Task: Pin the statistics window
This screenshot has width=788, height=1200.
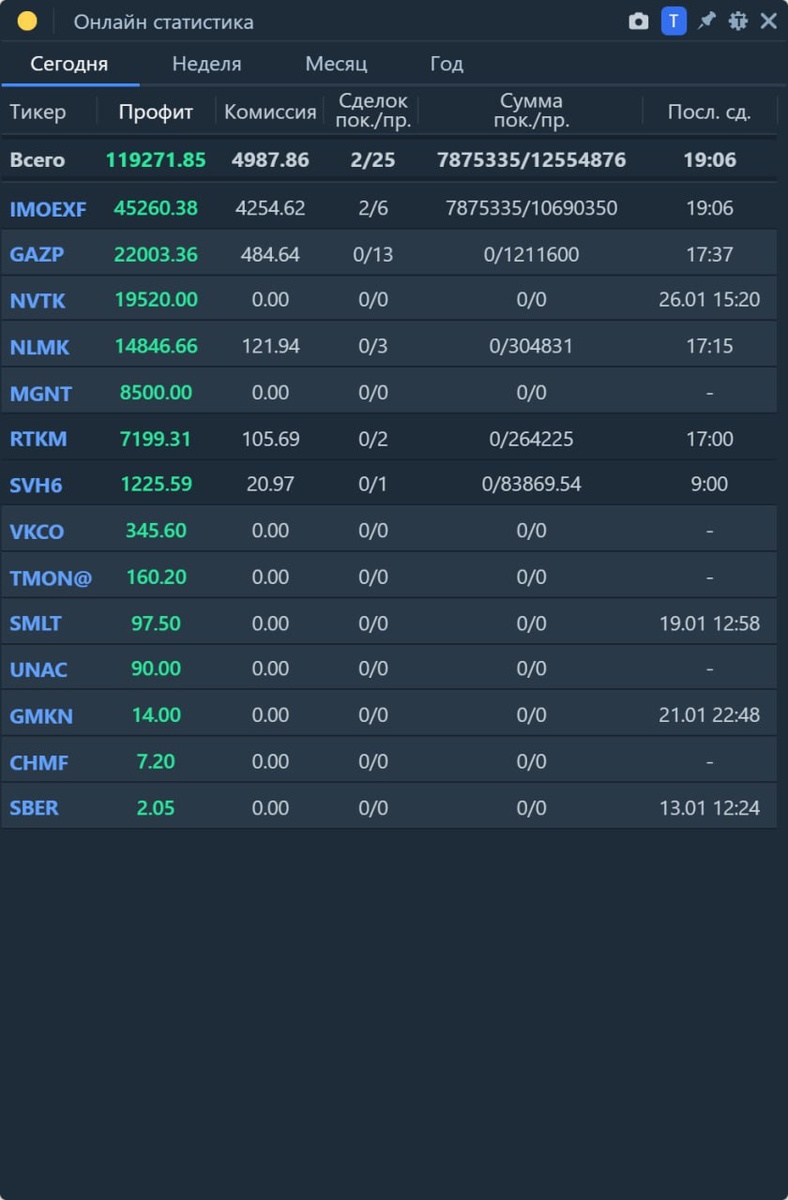Action: coord(707,21)
